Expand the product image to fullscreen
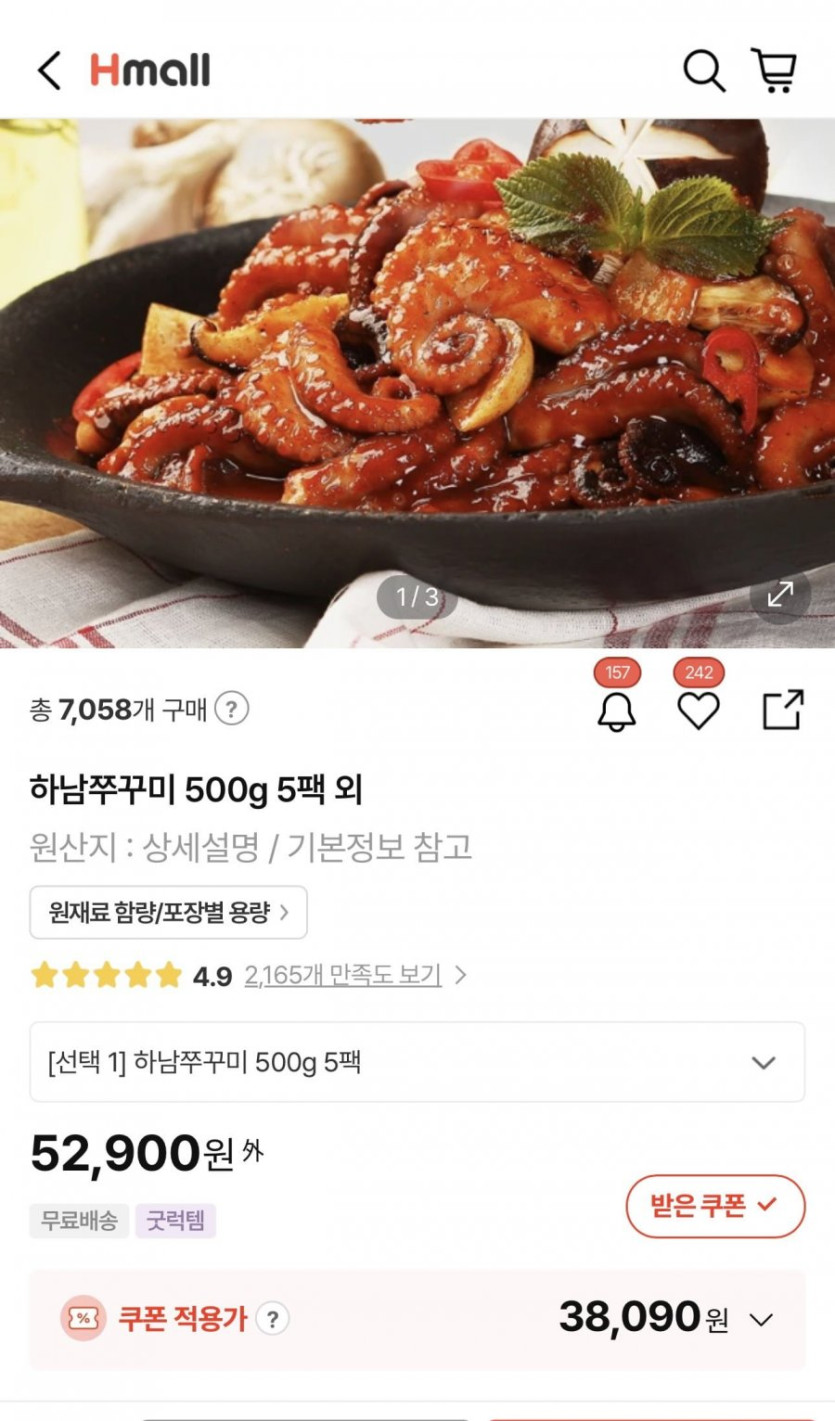Viewport: 835px width, 1421px height. click(x=781, y=596)
